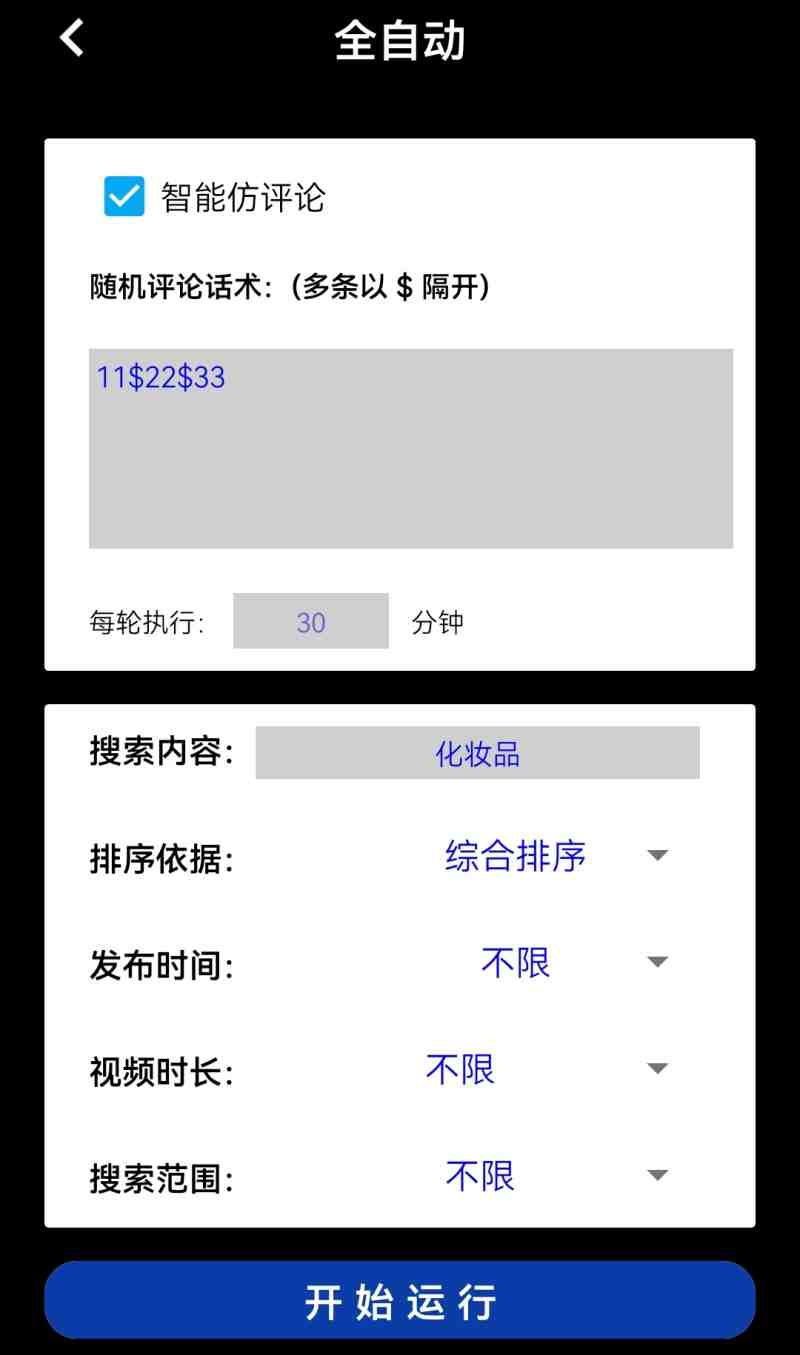Screen dimensions: 800x1355
Task: Click the dropdown caret beside 发布时间 selection
Action: 658,962
